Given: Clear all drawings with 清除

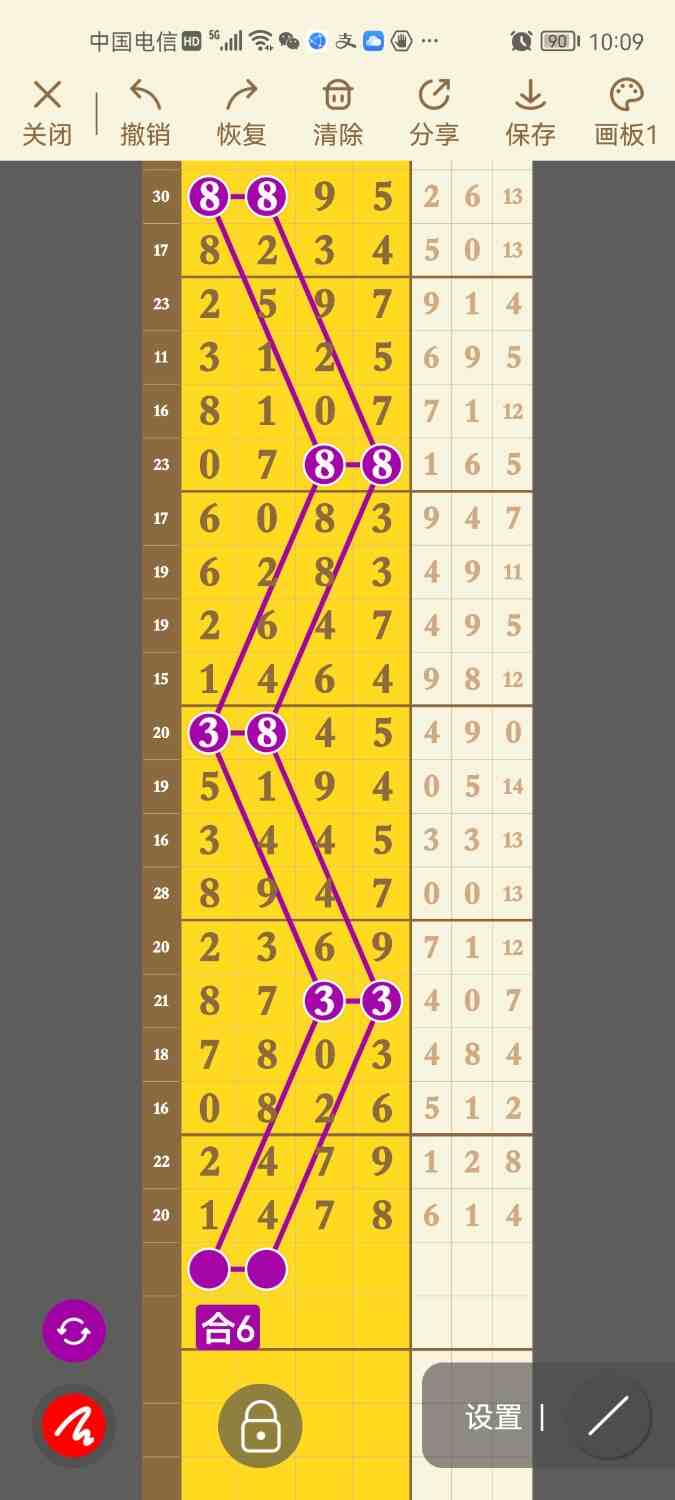Looking at the screenshot, I should (338, 113).
